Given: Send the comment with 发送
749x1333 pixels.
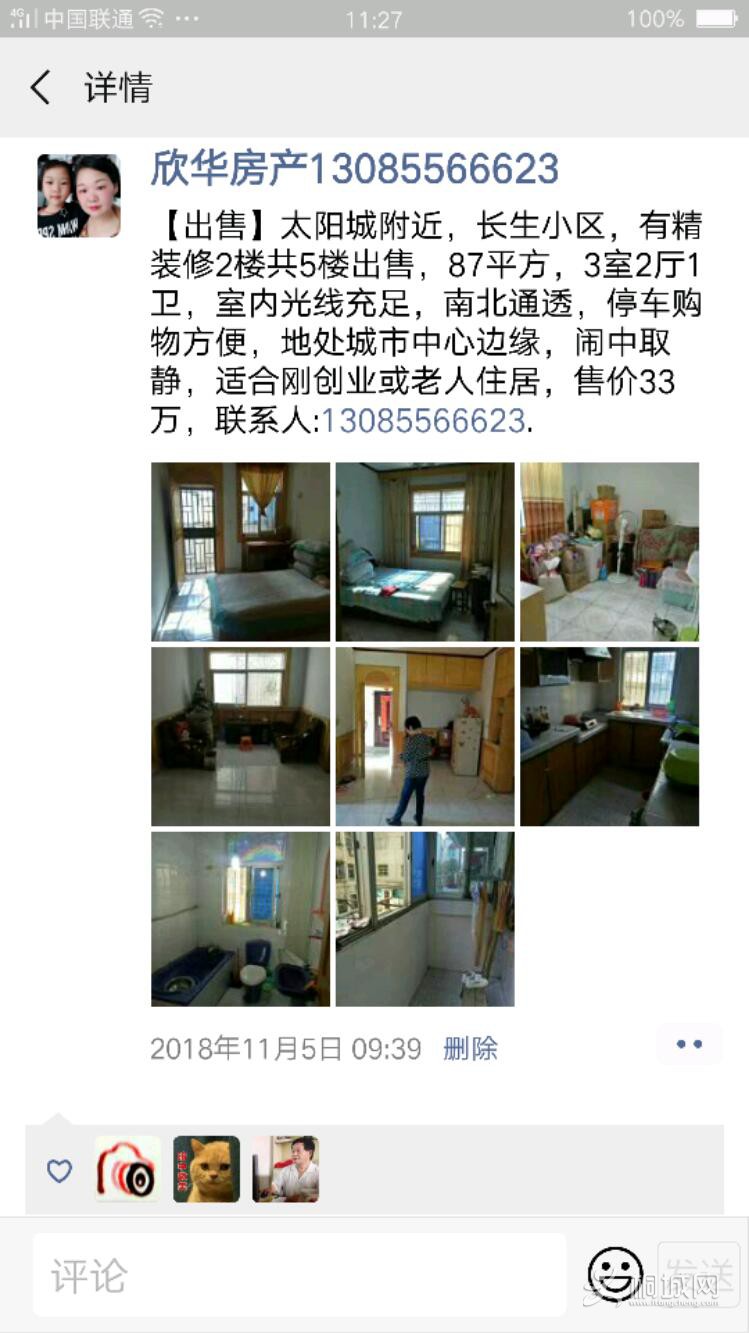Looking at the screenshot, I should click(699, 1274).
